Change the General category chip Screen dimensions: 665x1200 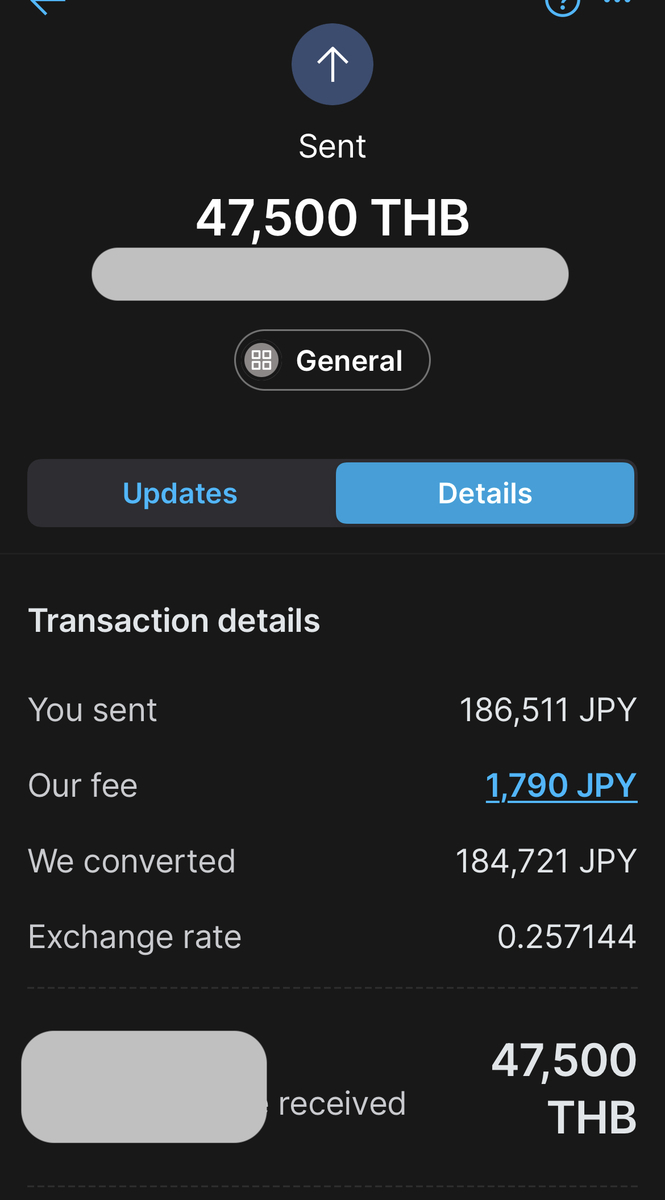332,360
